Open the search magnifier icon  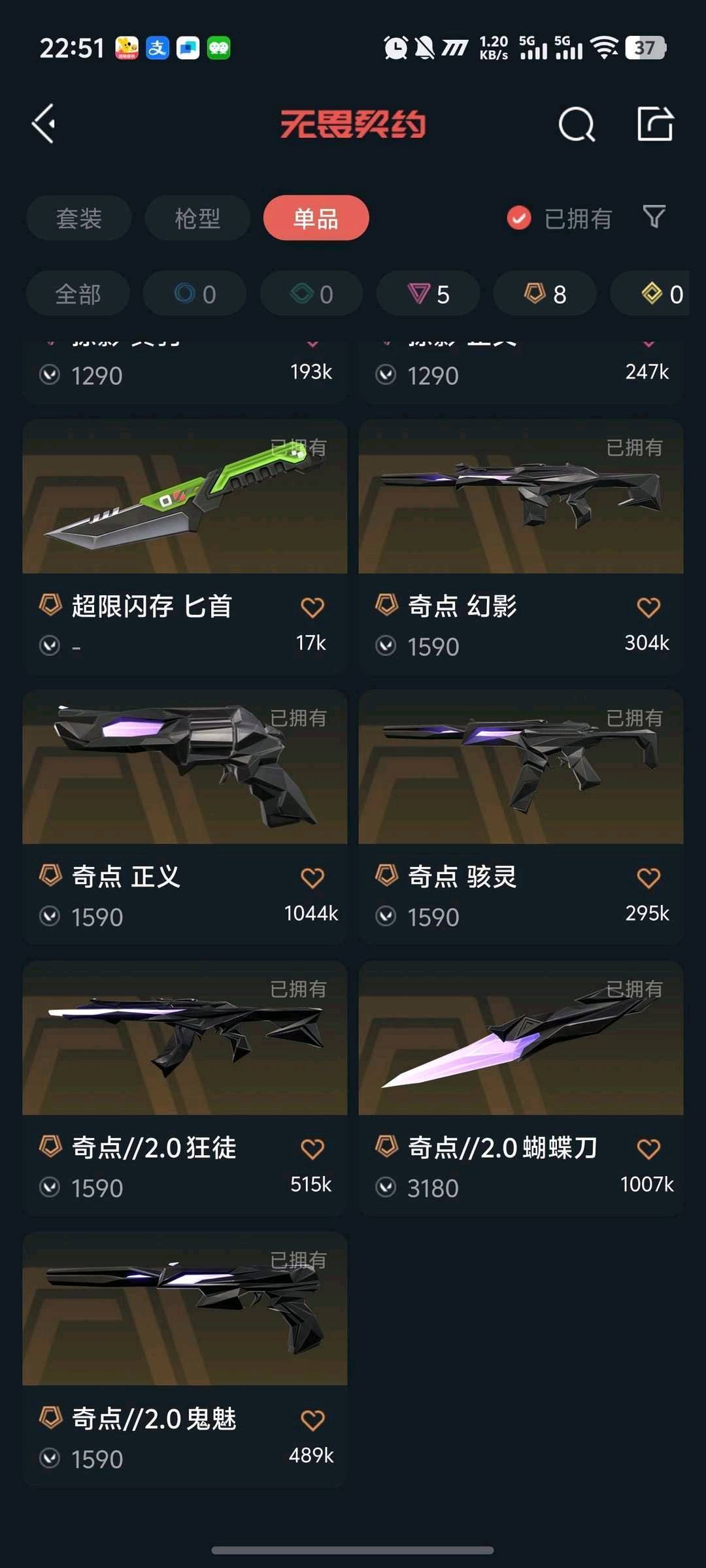(577, 123)
